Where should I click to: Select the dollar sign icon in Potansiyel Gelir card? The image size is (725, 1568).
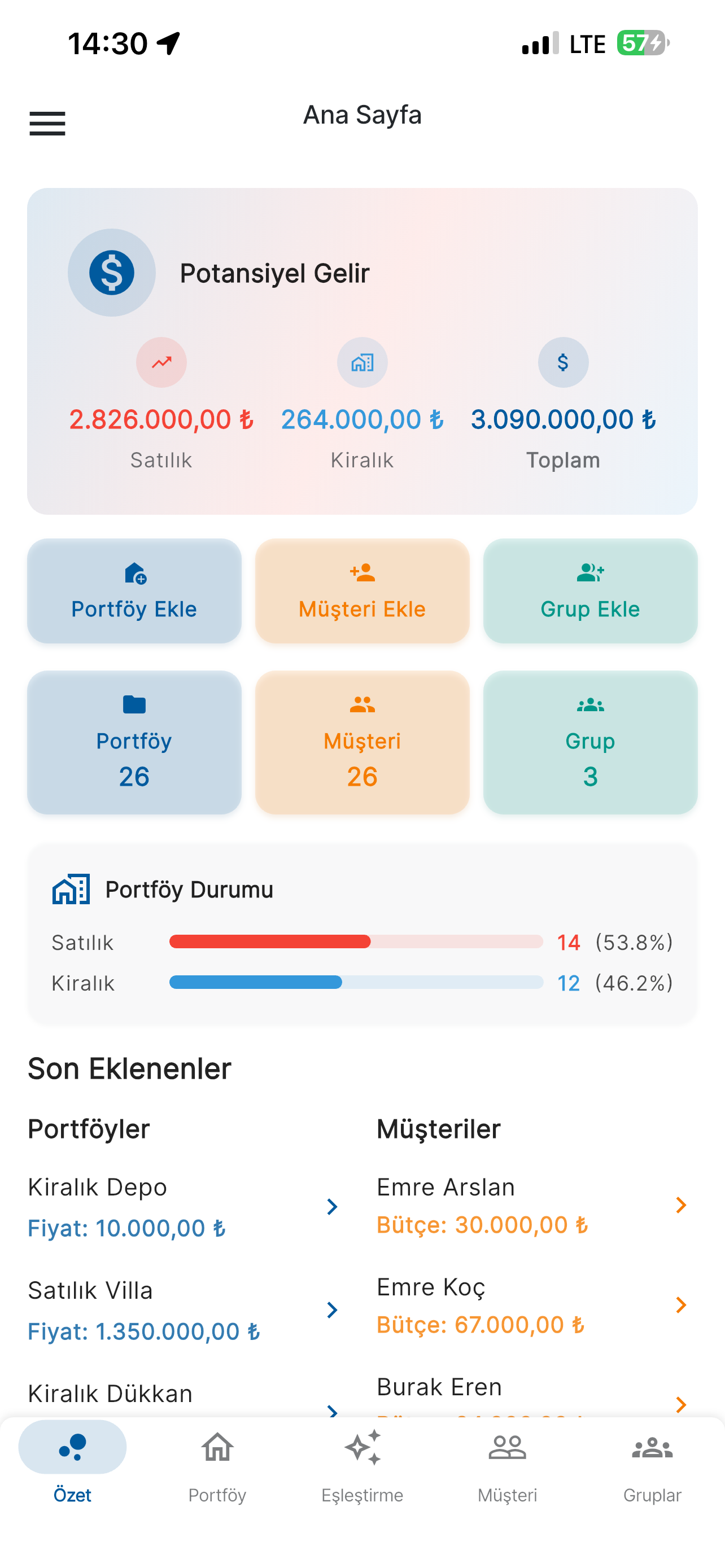coord(111,273)
